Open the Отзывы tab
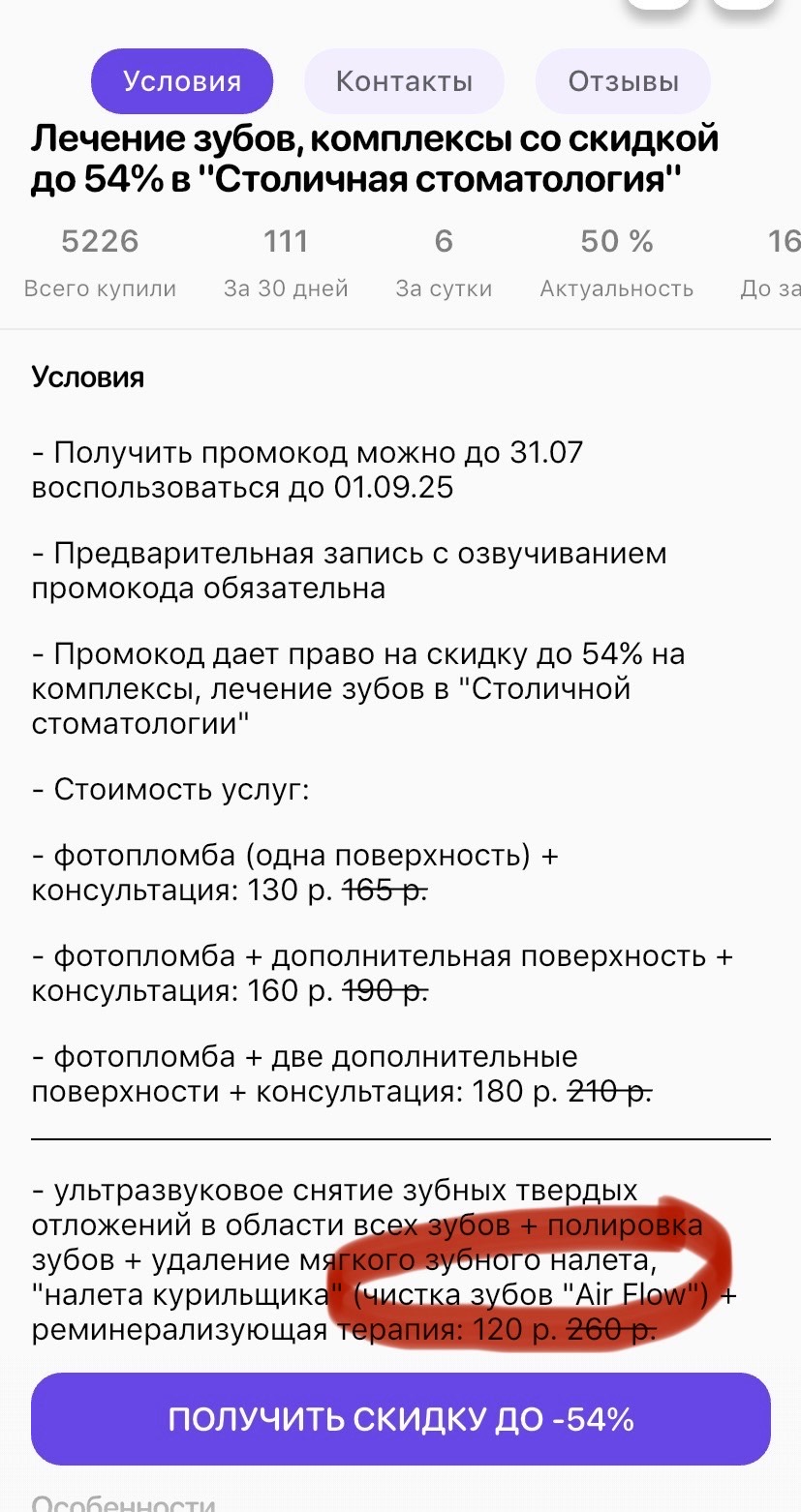801x1512 pixels. 623,81
